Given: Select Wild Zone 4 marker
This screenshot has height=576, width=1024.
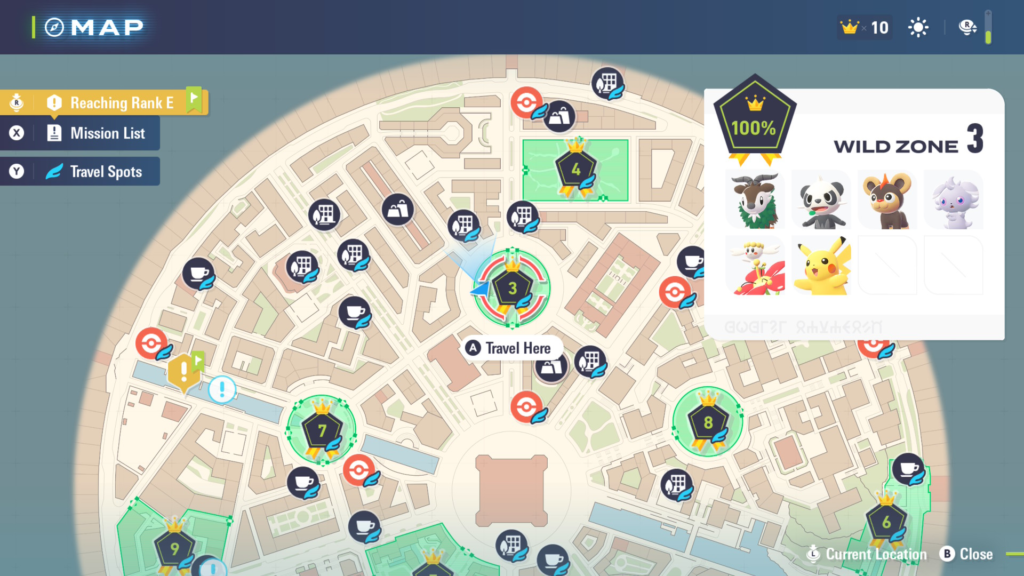Looking at the screenshot, I should click(575, 170).
